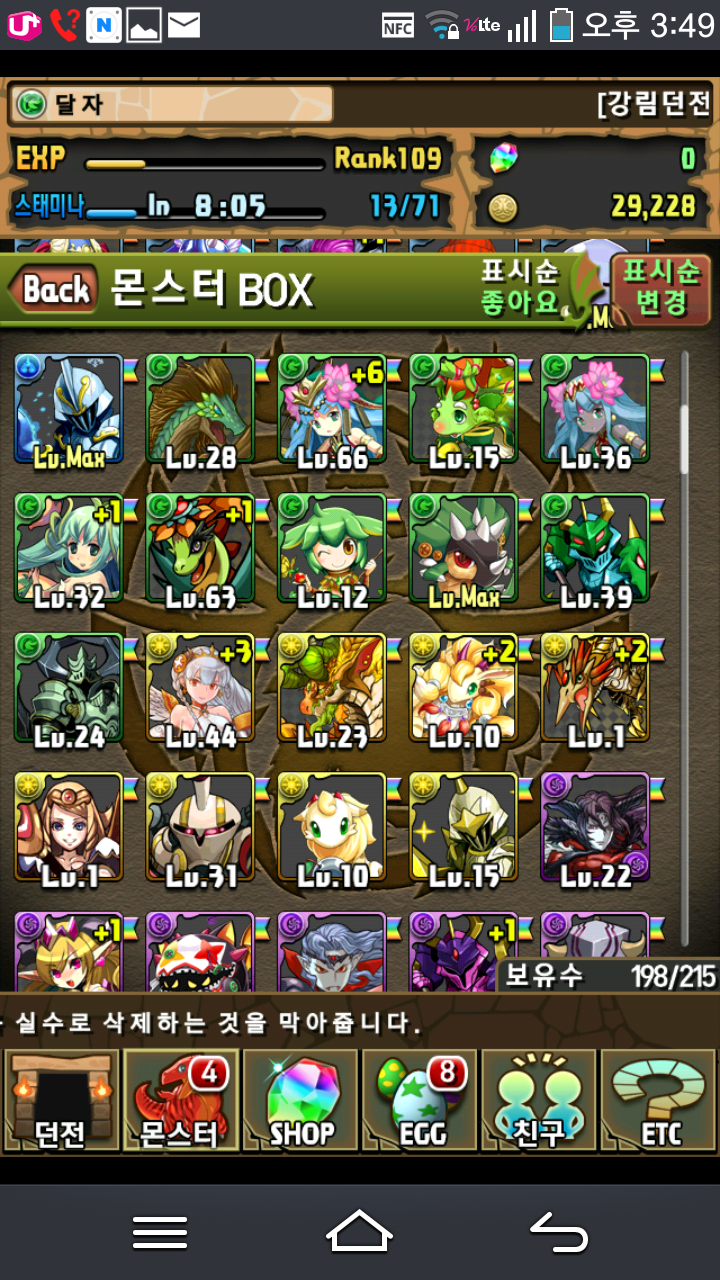Go to the Android home screen
The height and width of the screenshot is (1280, 720).
[x=360, y=1232]
